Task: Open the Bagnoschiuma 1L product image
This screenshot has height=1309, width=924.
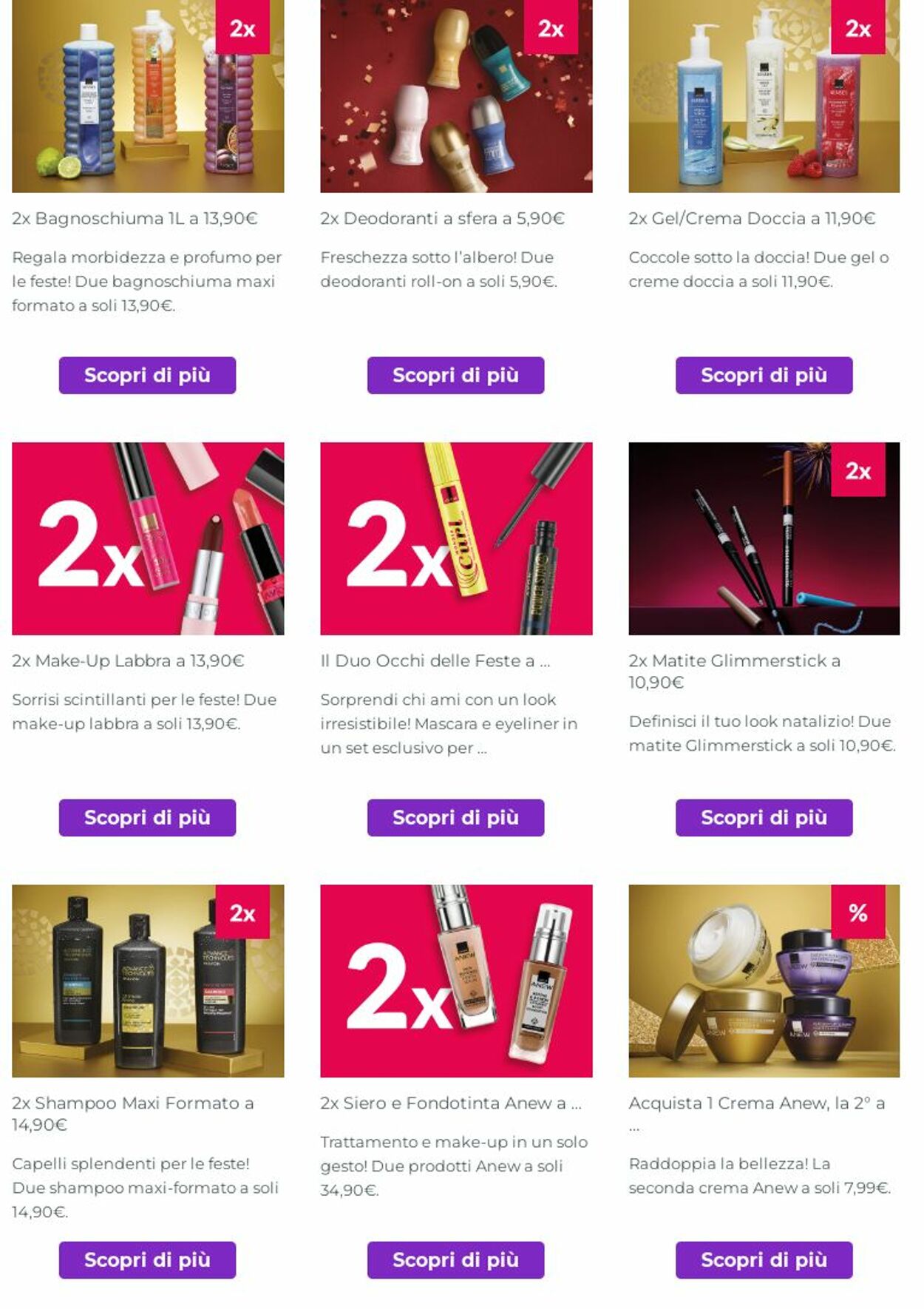Action: tap(147, 96)
